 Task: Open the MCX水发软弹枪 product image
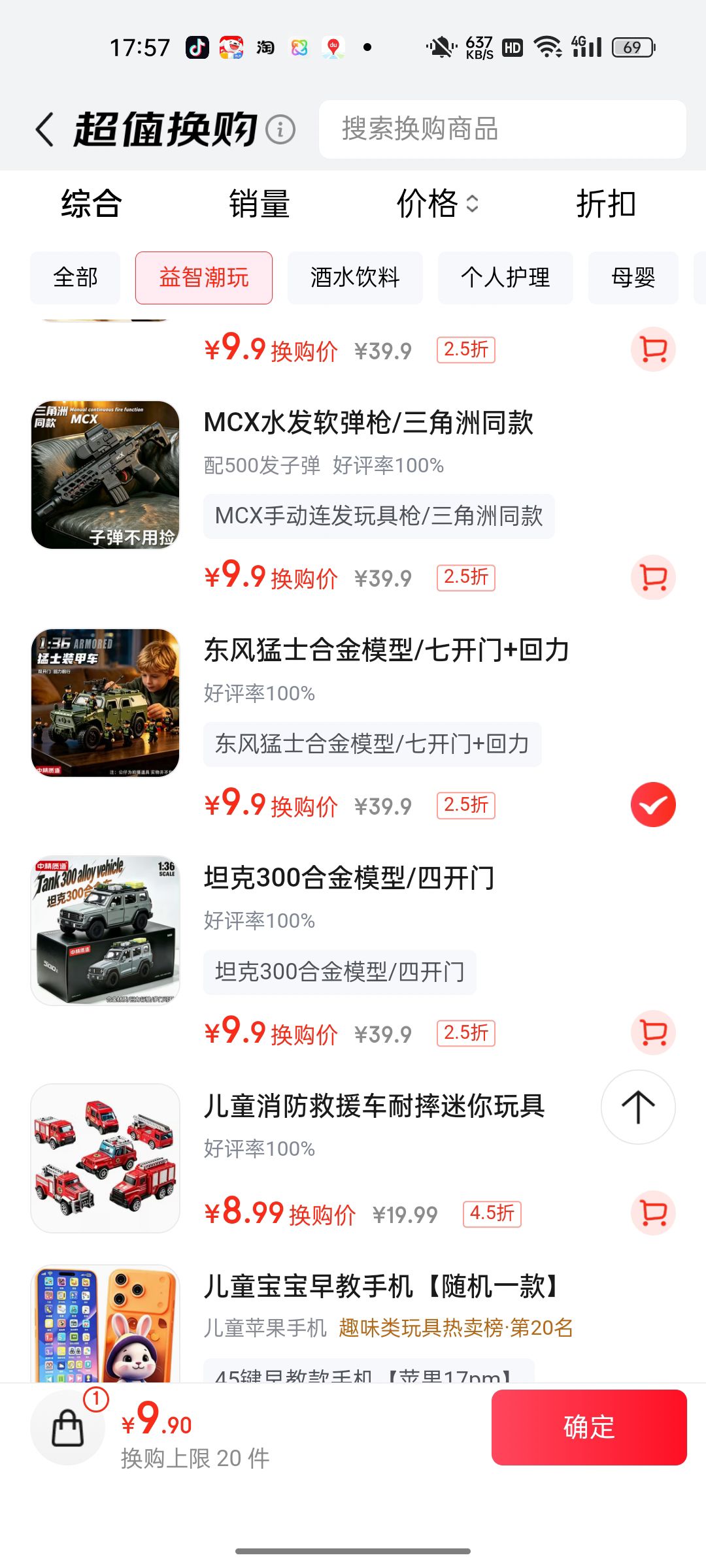pos(105,475)
